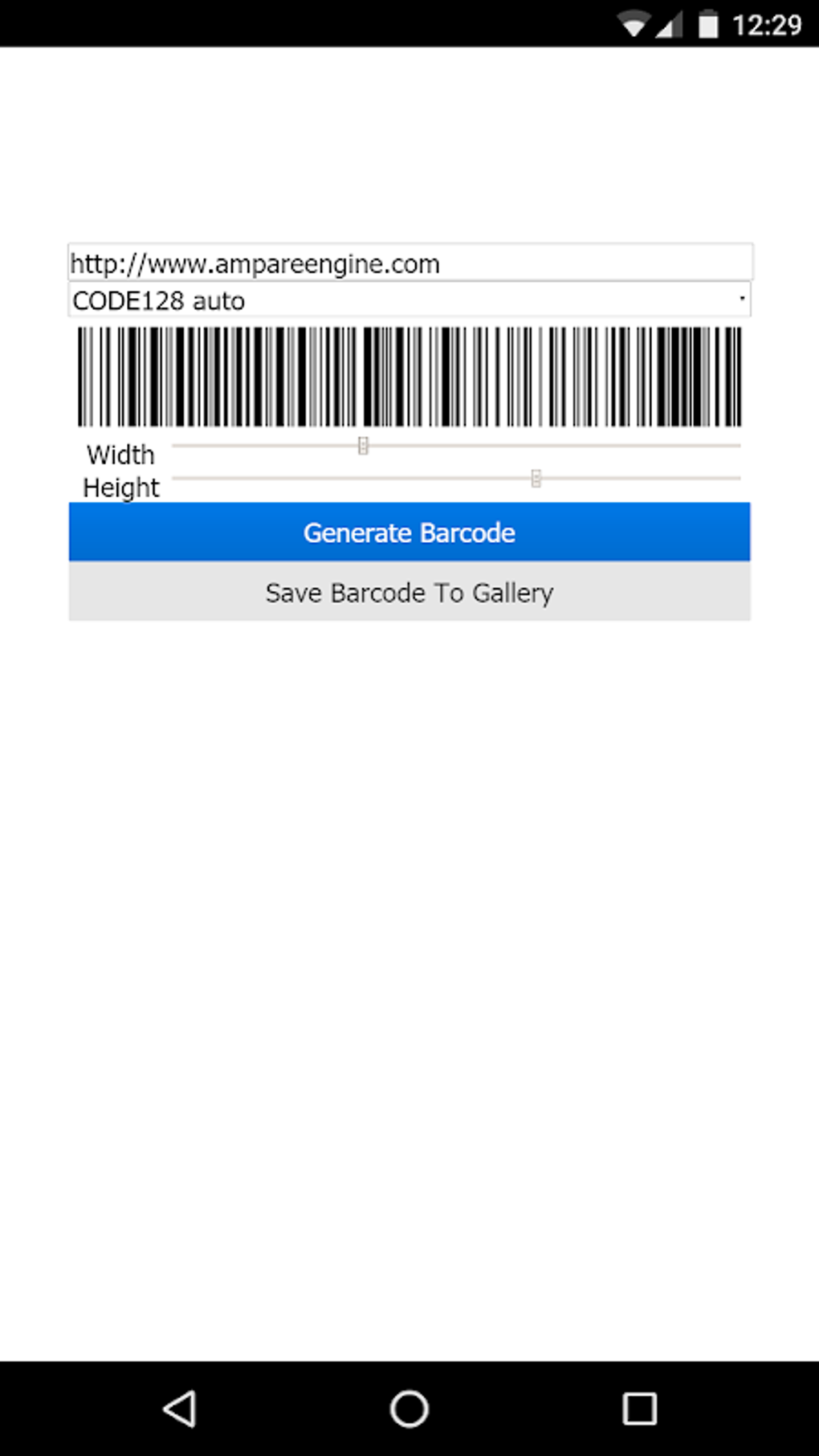Open the barcode type dropdown
Screen dimensions: 819x1456
[x=409, y=301]
